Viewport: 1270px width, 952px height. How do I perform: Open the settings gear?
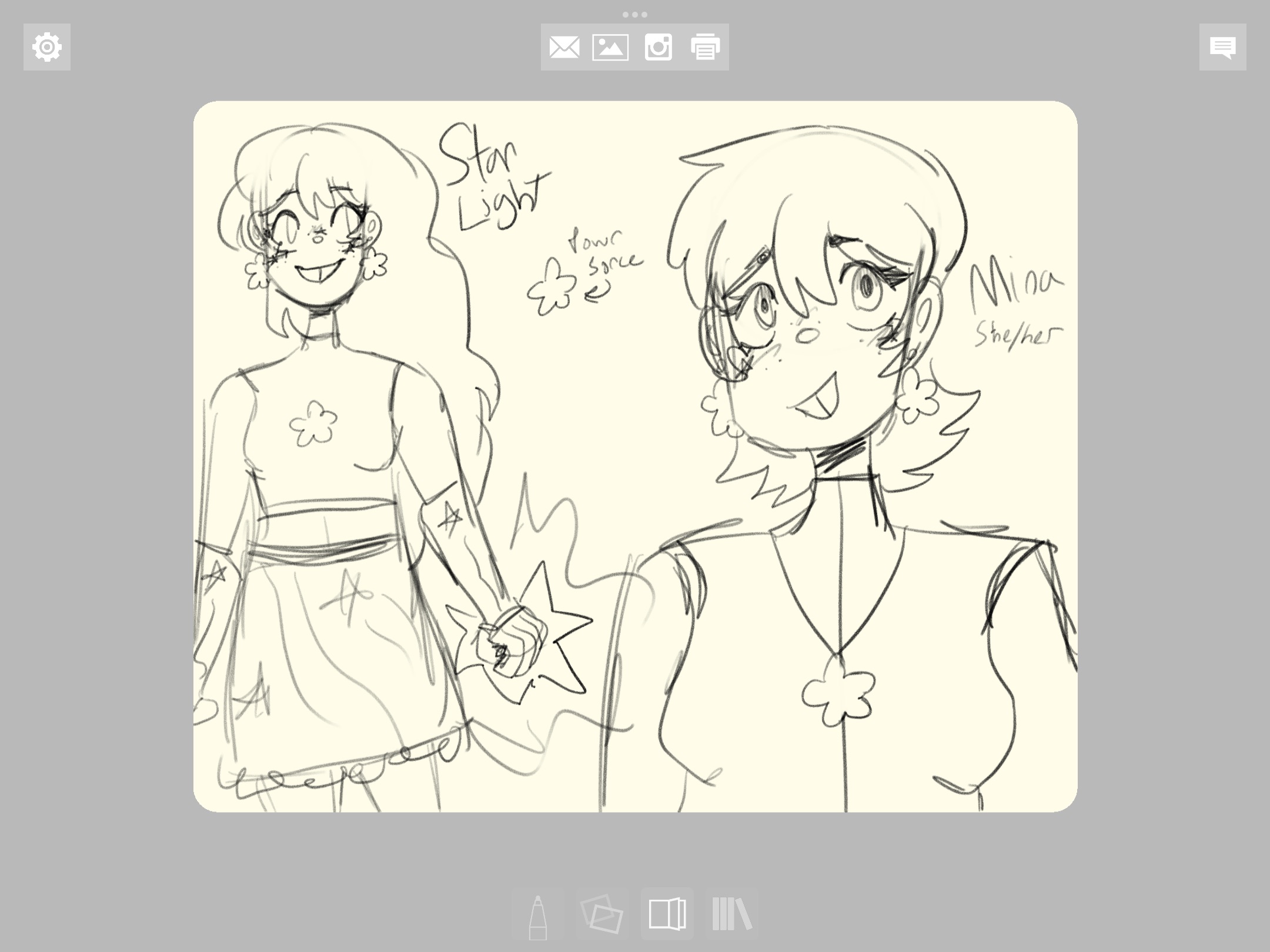pyautogui.click(x=47, y=47)
